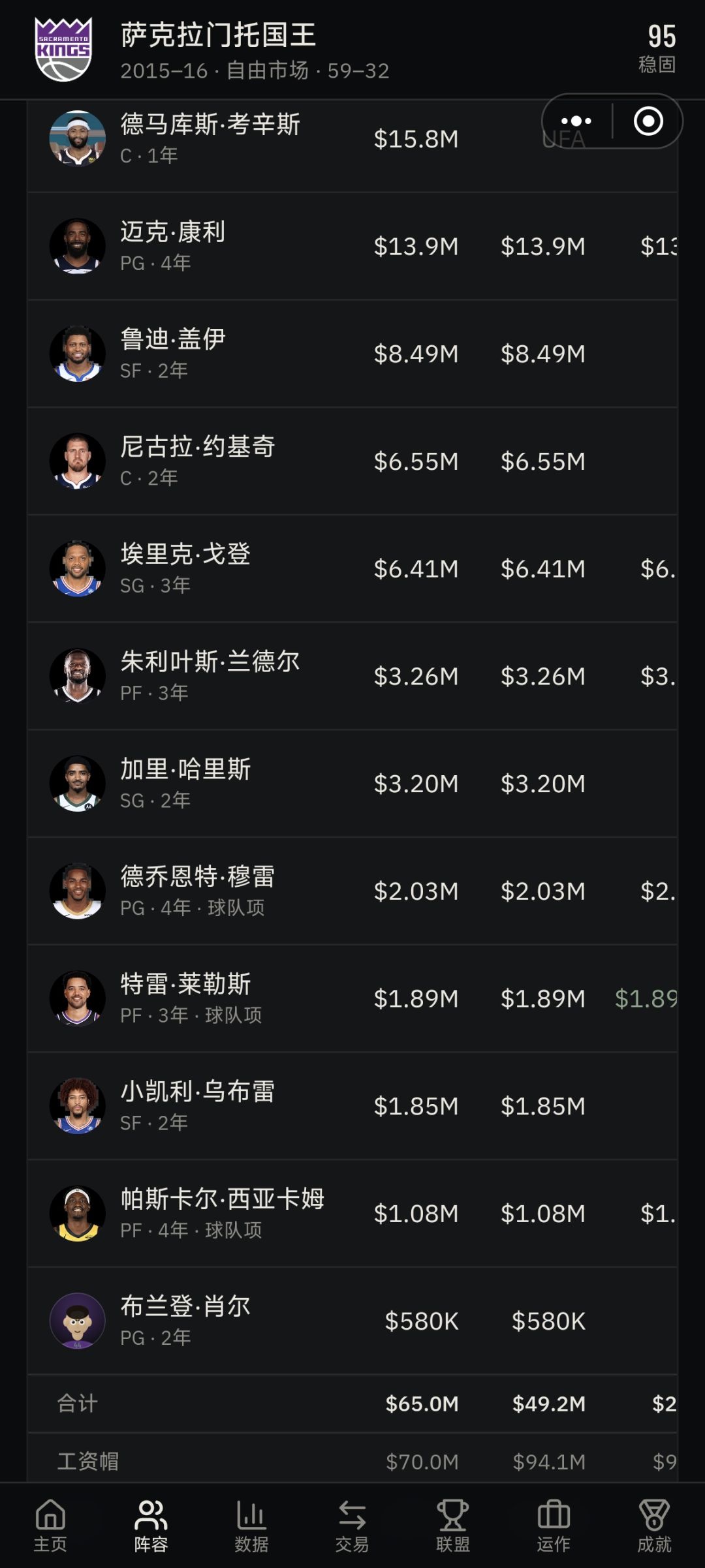View 加里·哈里斯 player details
The width and height of the screenshot is (705, 1568).
click(352, 784)
